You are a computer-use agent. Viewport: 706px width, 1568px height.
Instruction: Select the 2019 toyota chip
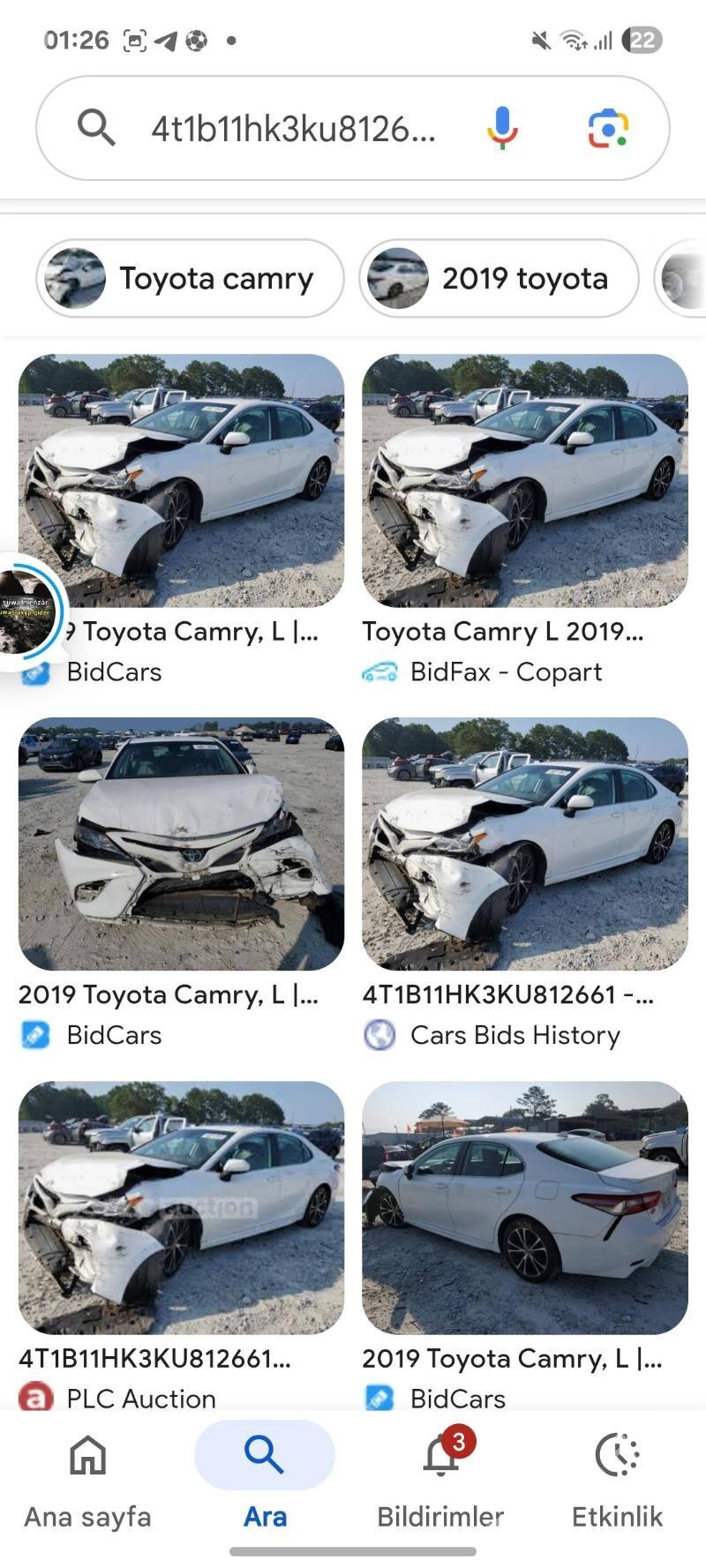[499, 279]
